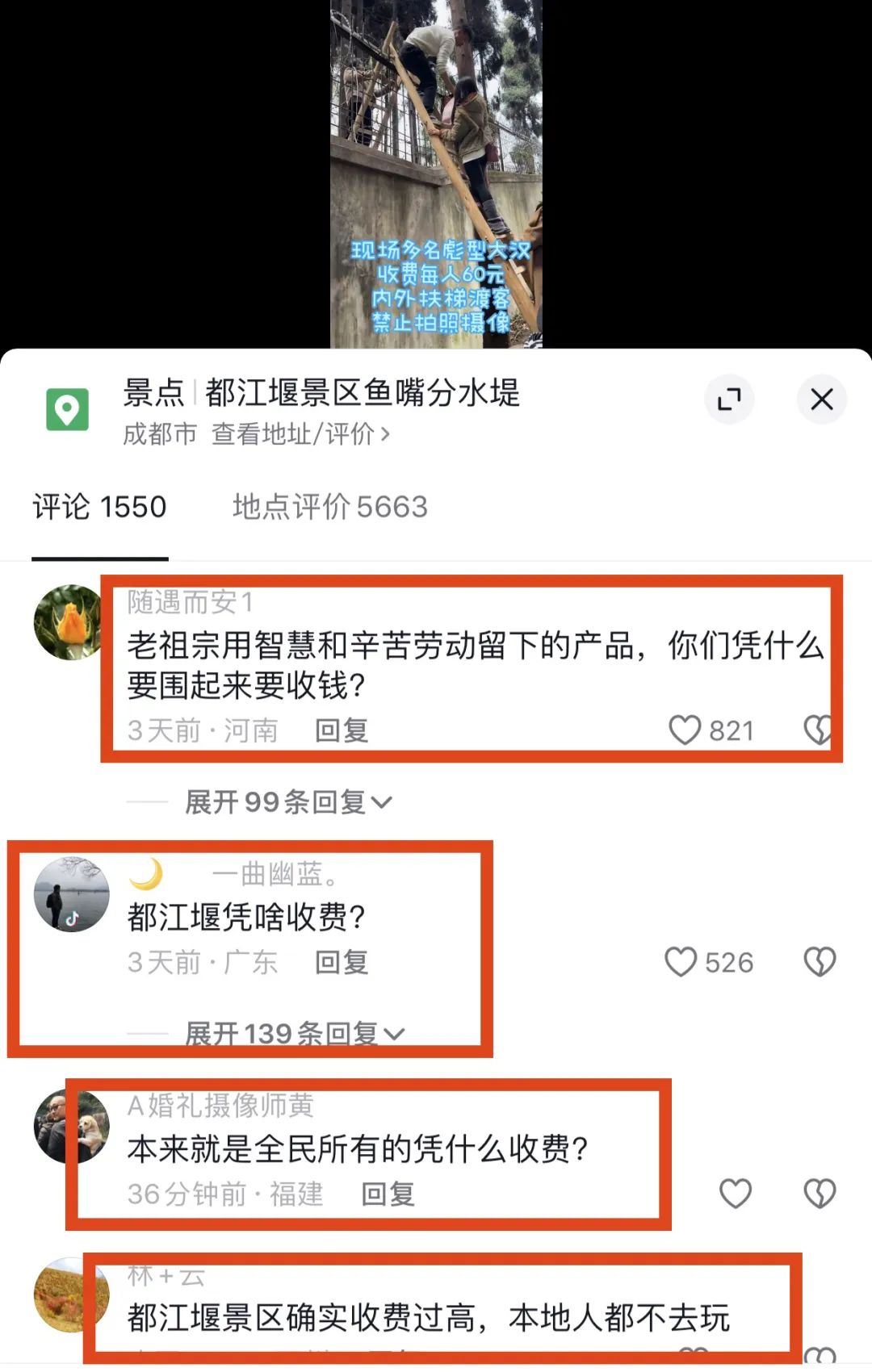Open the 都江堰景区鱼嘴分水堤 location pin
The image size is (872, 1372).
click(67, 410)
